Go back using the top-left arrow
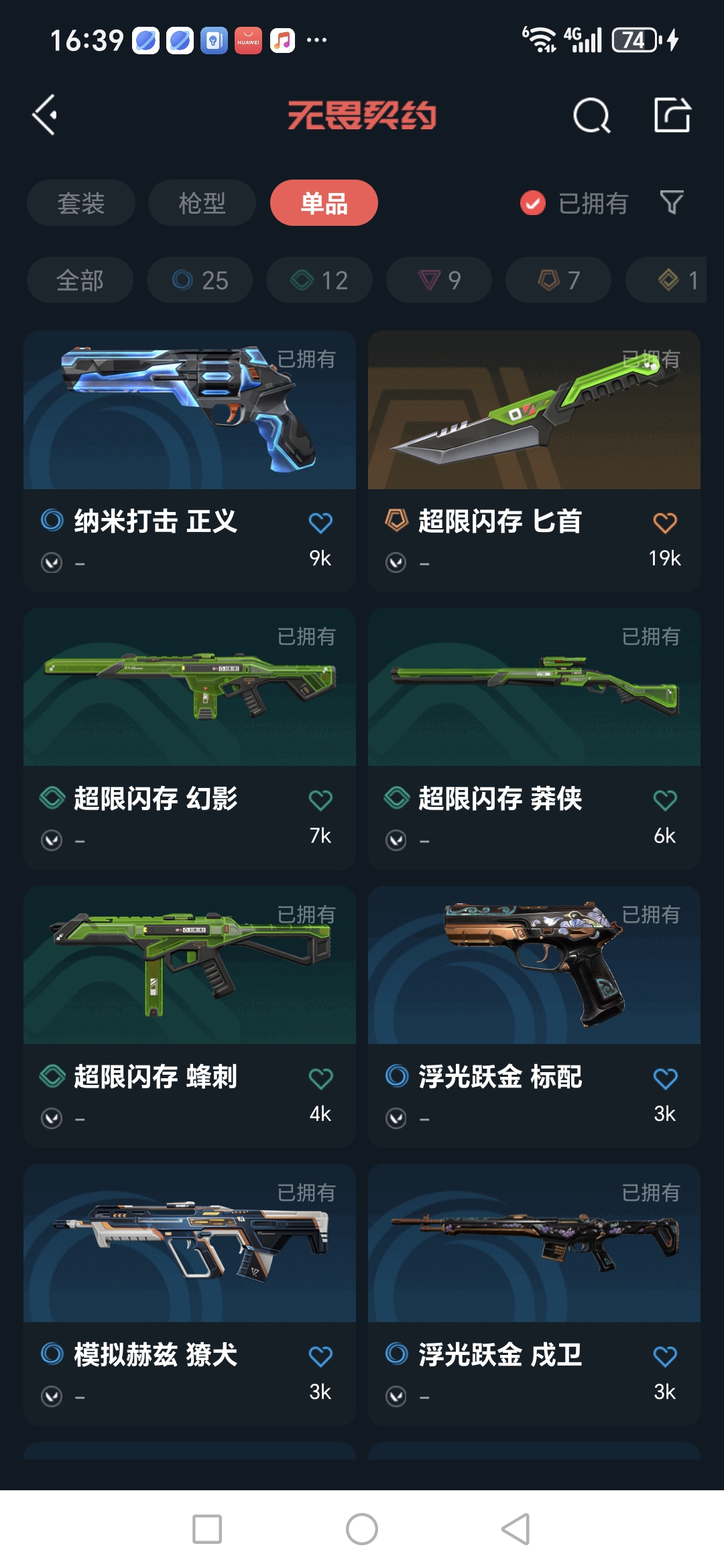The width and height of the screenshot is (724, 1568). pyautogui.click(x=45, y=115)
